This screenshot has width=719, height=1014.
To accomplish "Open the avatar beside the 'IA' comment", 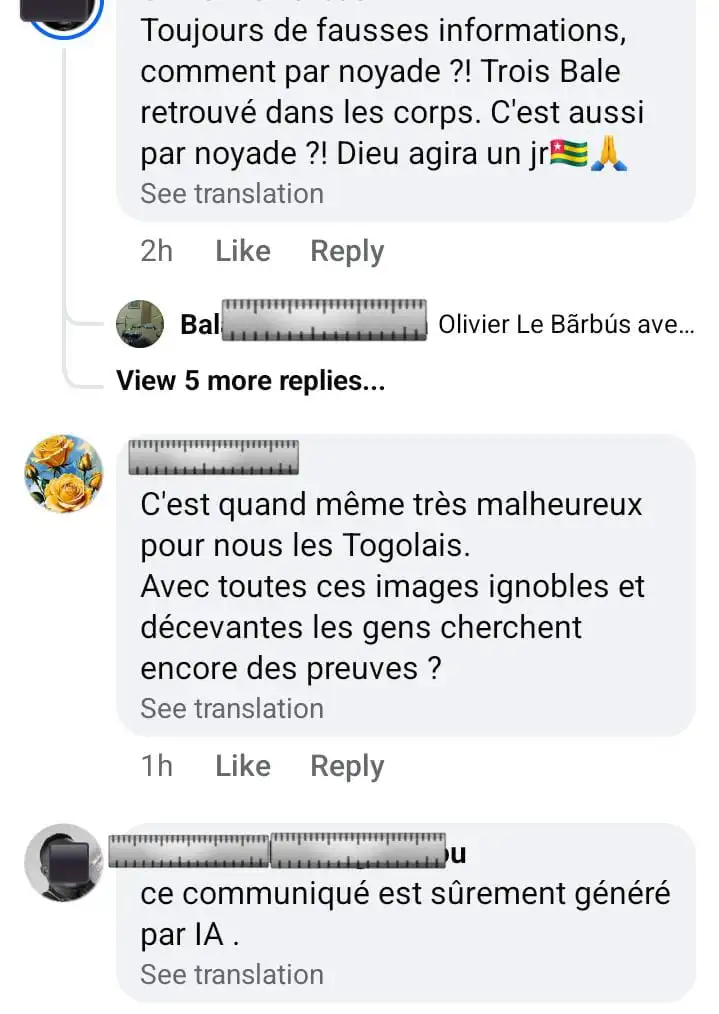I will [x=63, y=862].
